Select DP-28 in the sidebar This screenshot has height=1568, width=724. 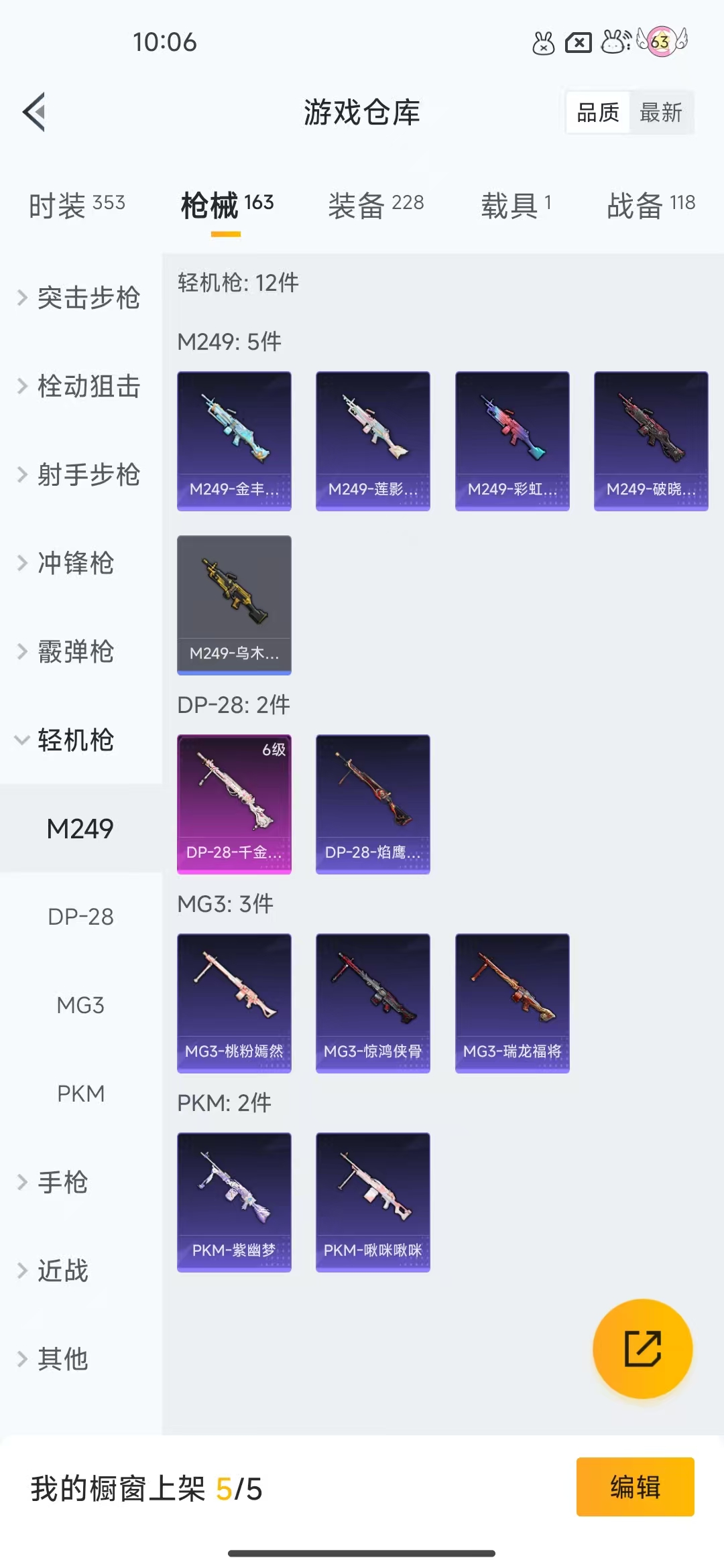(80, 917)
